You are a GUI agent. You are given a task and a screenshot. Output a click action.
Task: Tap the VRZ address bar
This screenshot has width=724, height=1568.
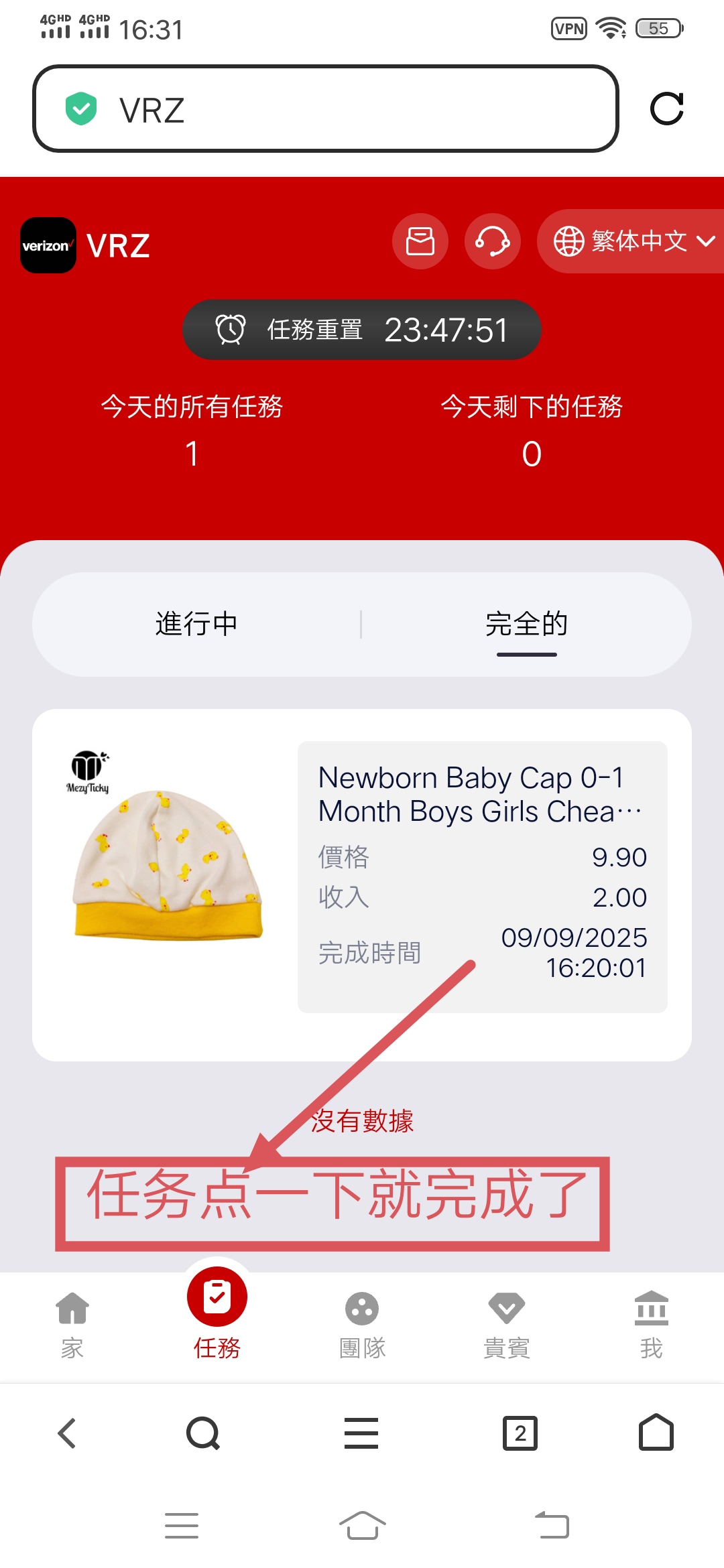325,109
